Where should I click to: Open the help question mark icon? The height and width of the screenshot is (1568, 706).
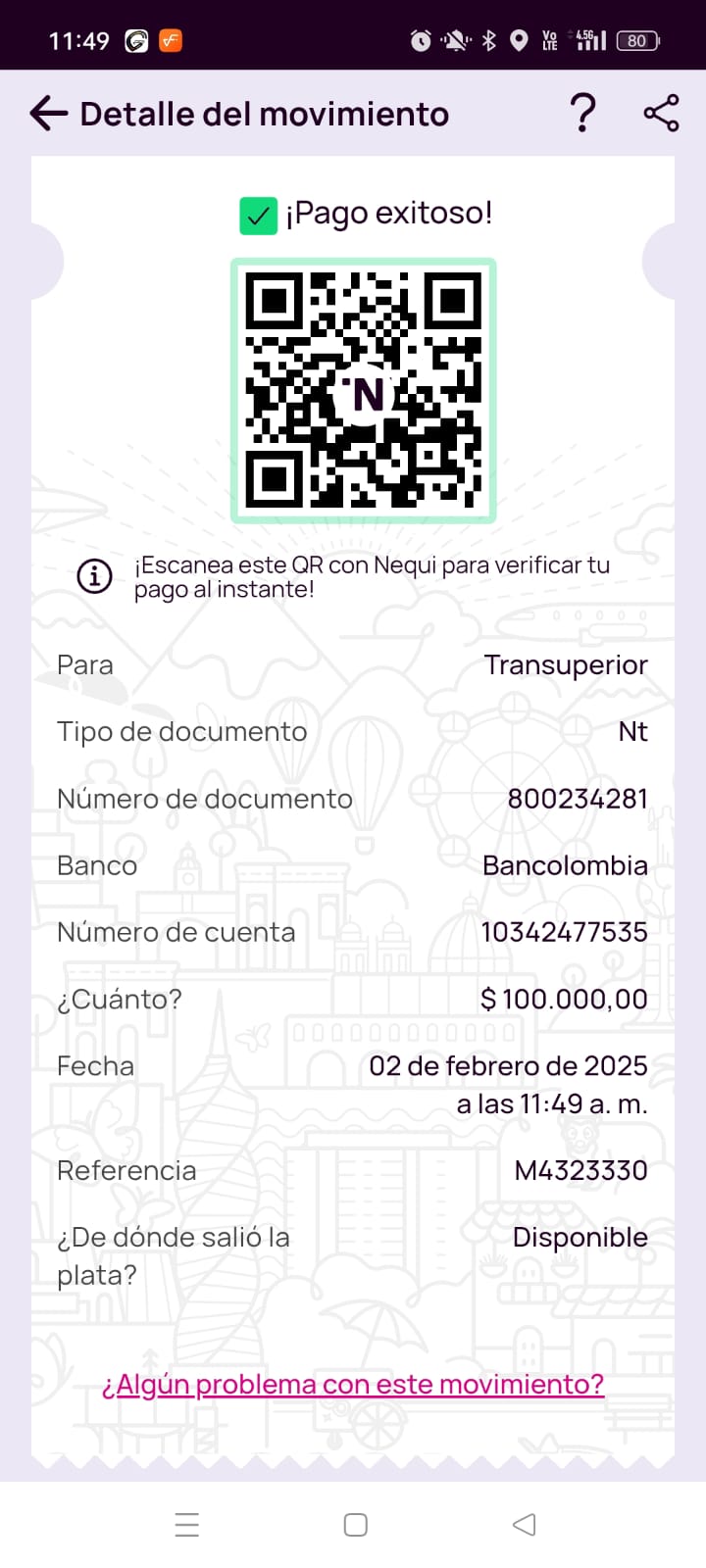582,114
